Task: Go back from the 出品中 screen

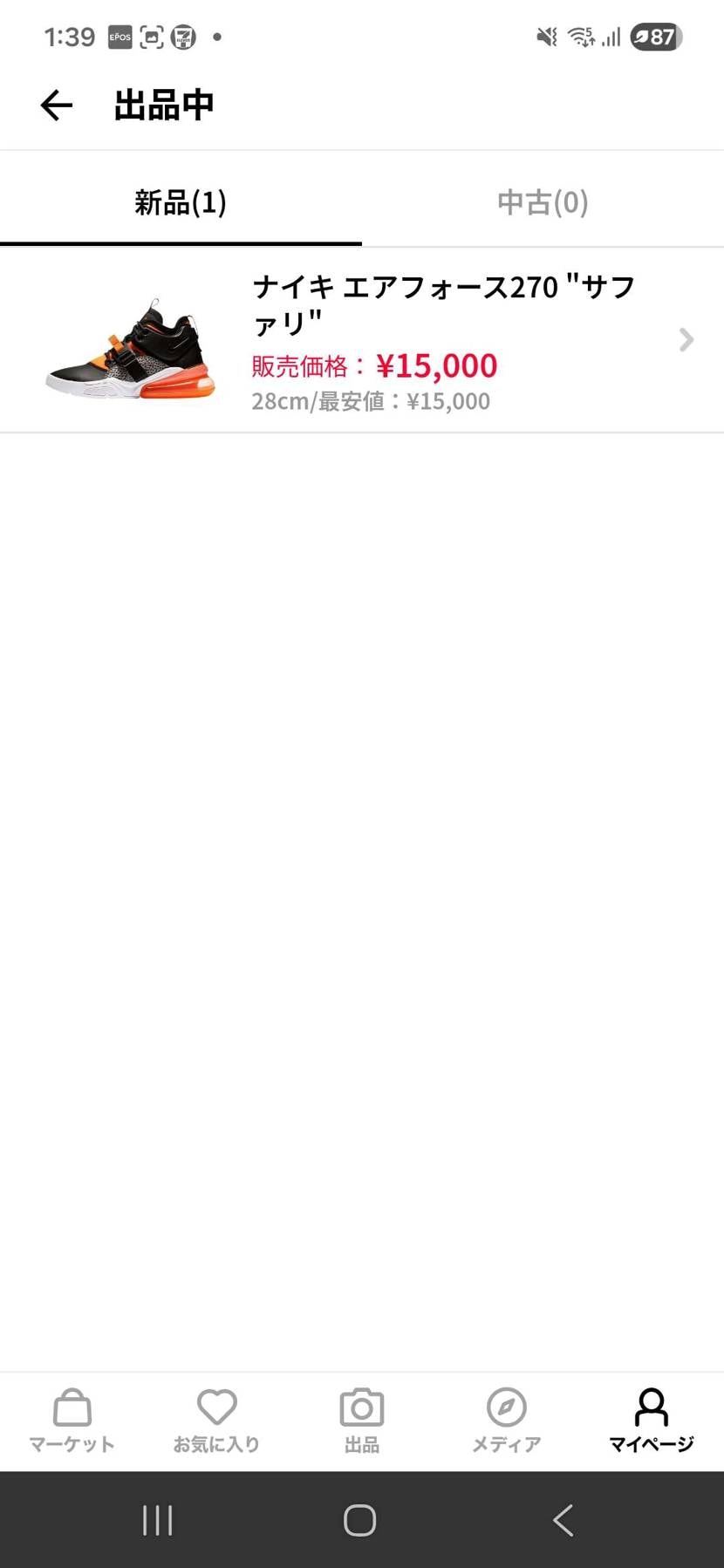Action: point(57,106)
